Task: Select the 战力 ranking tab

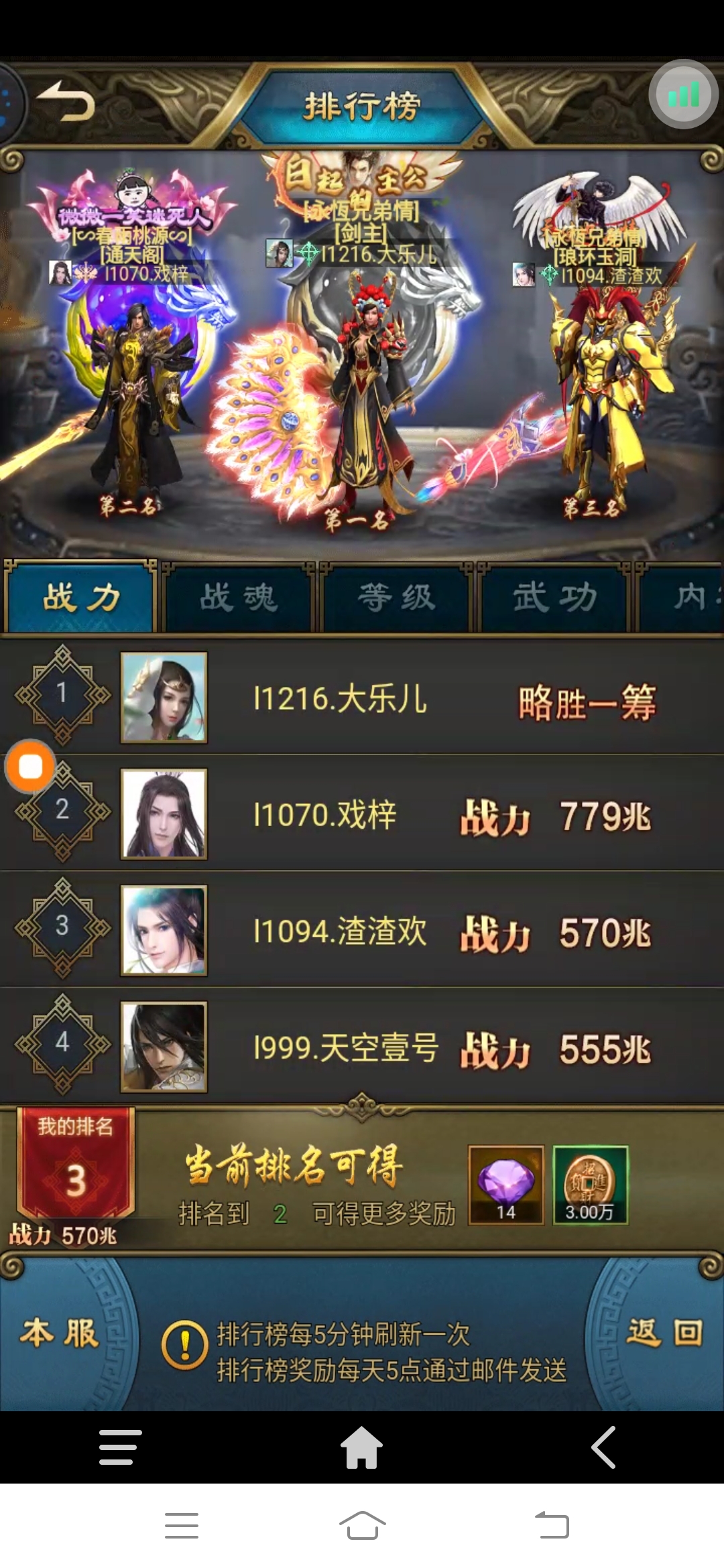Action: tap(81, 597)
